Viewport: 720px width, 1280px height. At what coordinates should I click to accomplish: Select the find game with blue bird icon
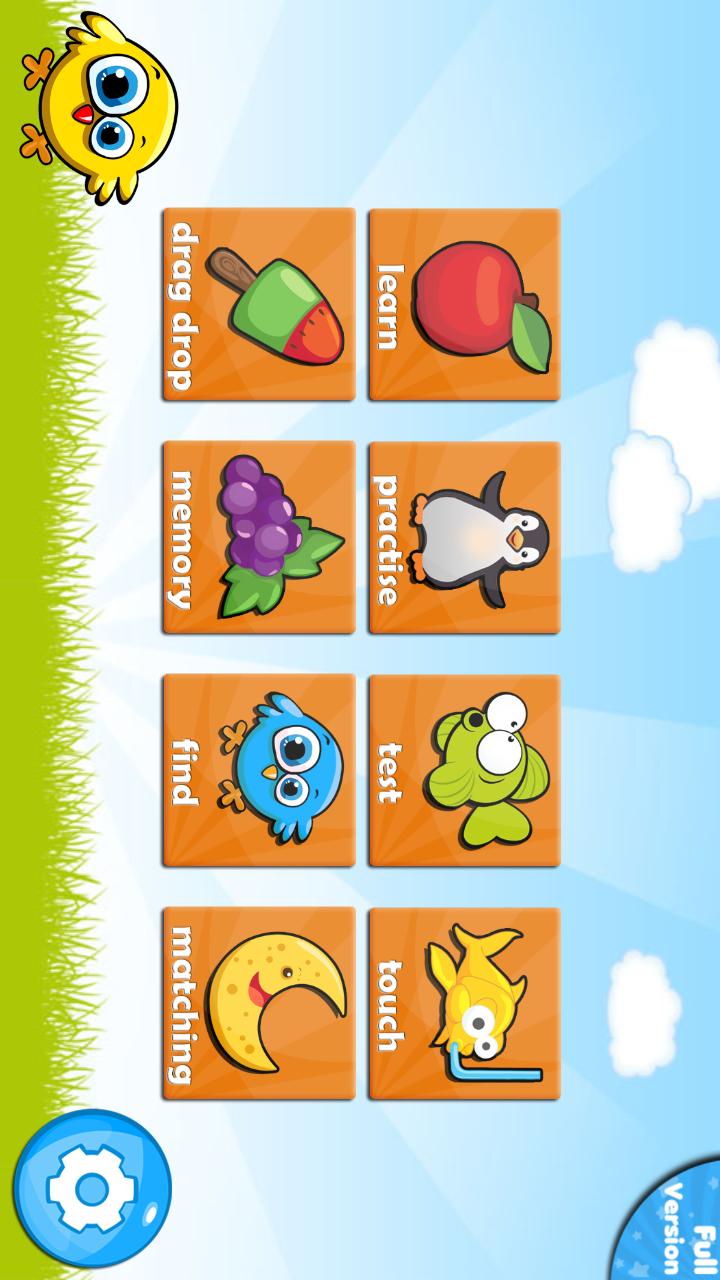click(258, 770)
